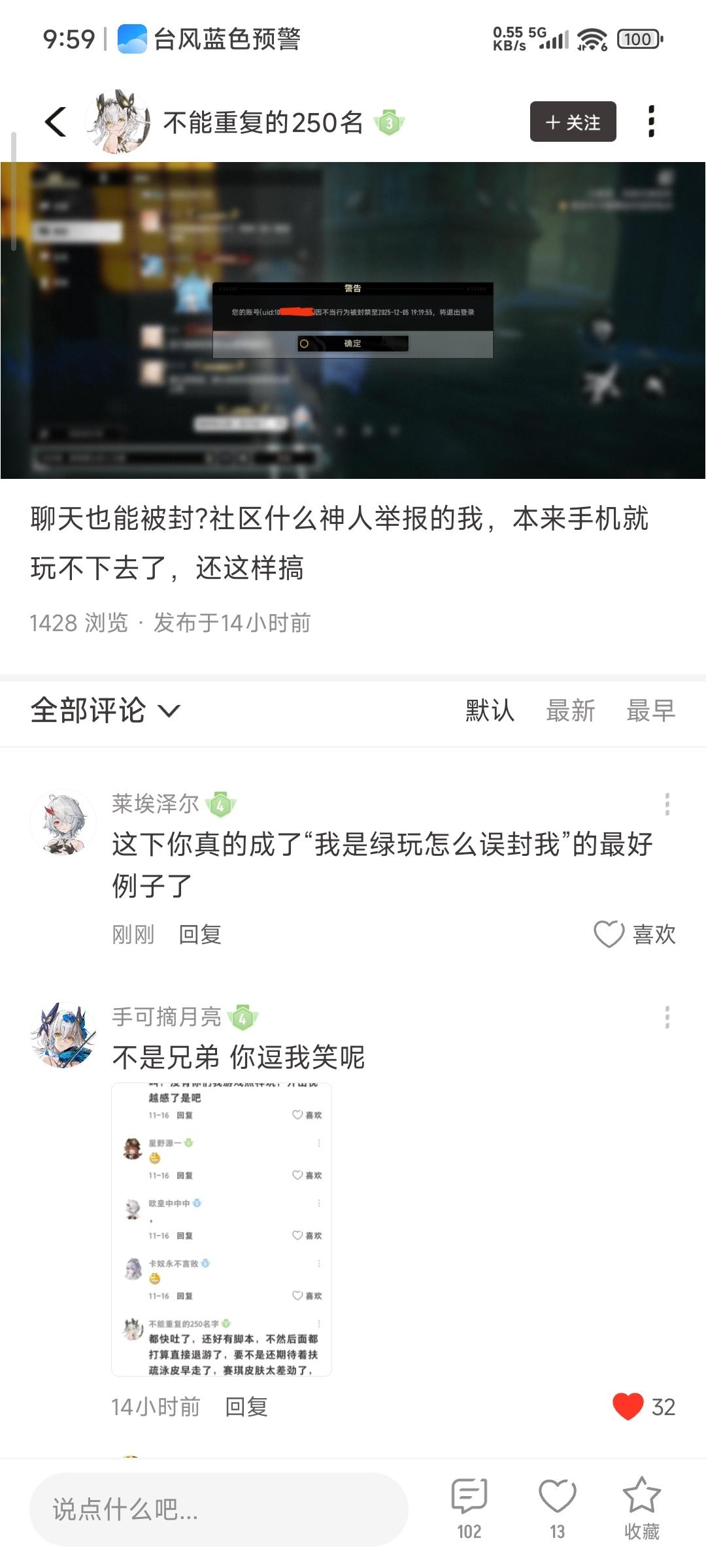Write a comment in 说点什么吧 field
The height and width of the screenshot is (1568, 706).
click(219, 1509)
